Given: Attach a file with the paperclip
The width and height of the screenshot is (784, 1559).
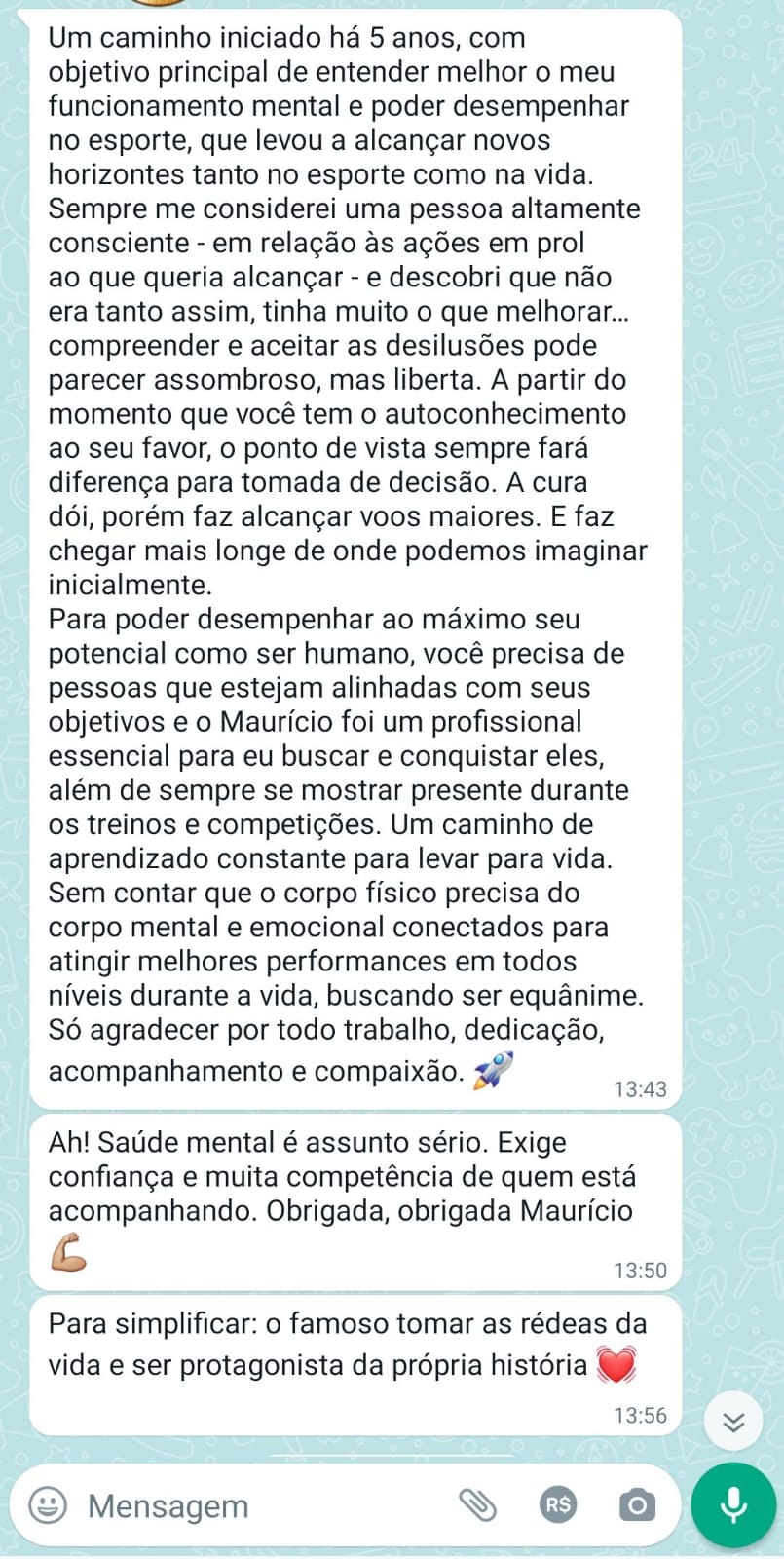Looking at the screenshot, I should point(478,1505).
